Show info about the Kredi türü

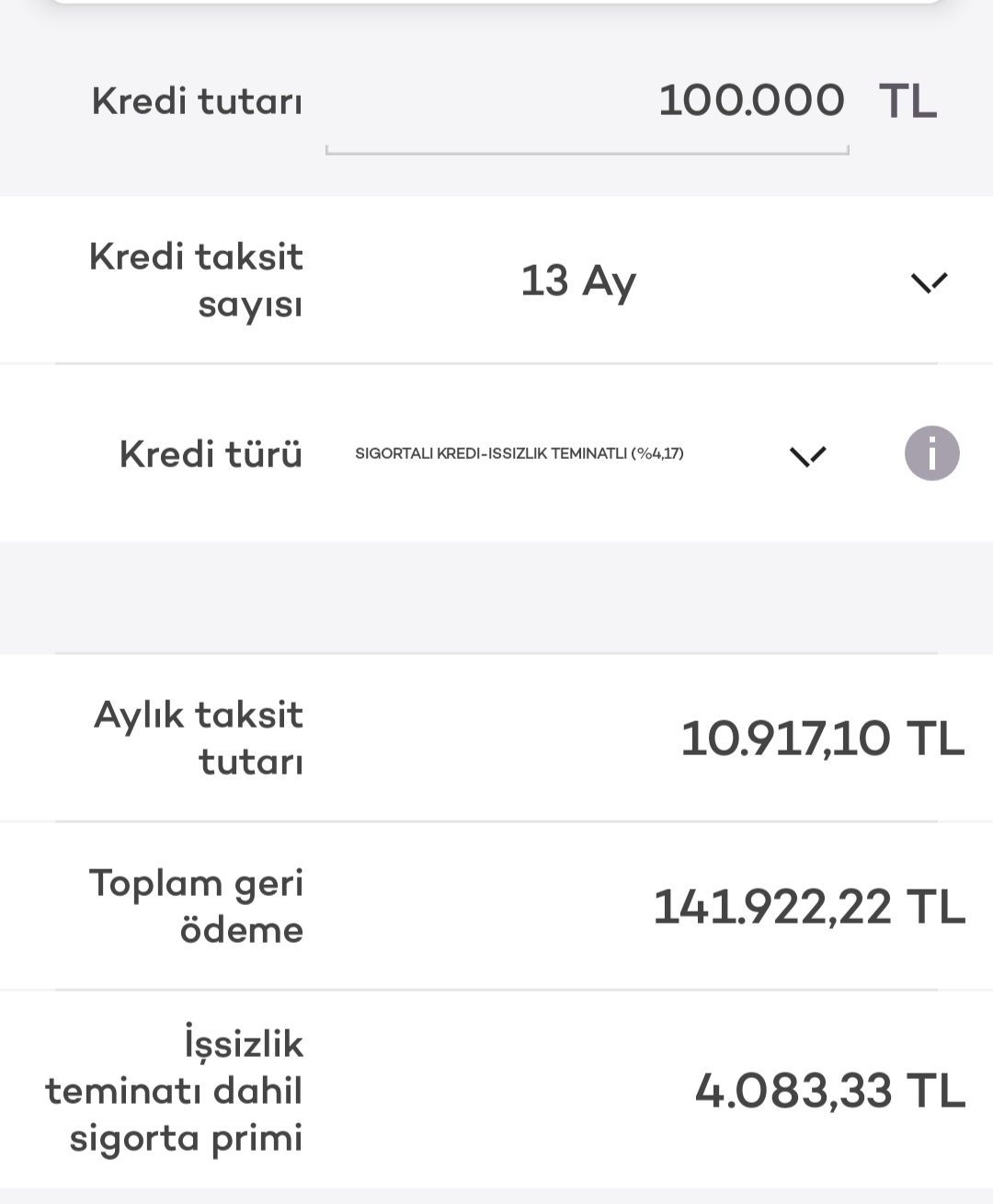coord(931,453)
